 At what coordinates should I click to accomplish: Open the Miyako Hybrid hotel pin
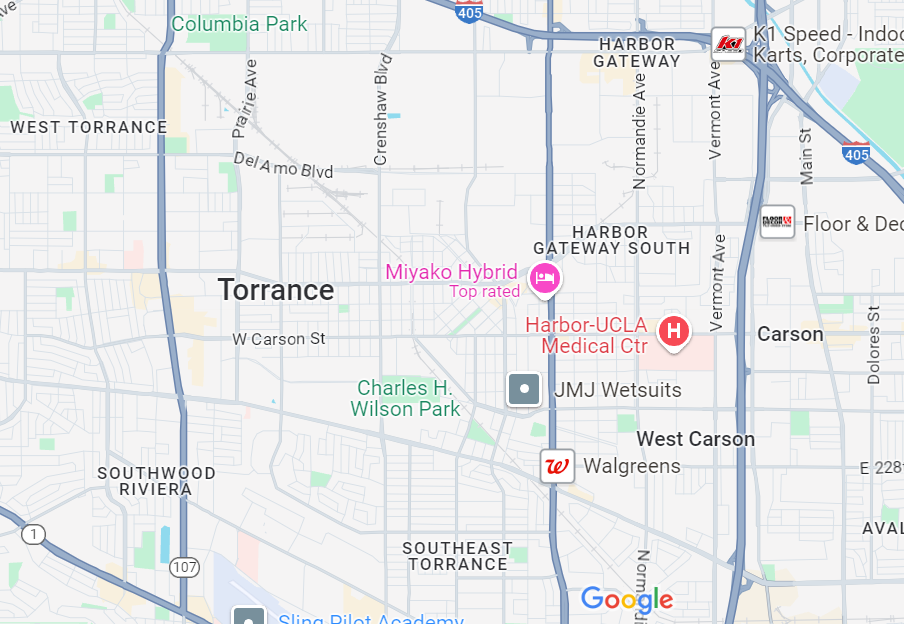pos(544,277)
